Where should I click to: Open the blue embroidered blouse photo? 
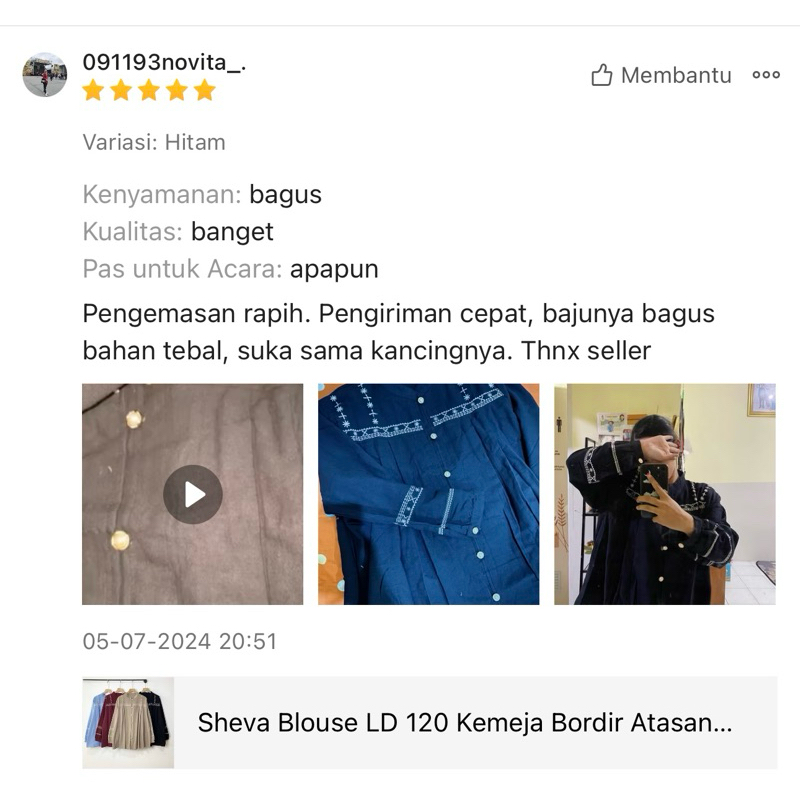(x=428, y=494)
